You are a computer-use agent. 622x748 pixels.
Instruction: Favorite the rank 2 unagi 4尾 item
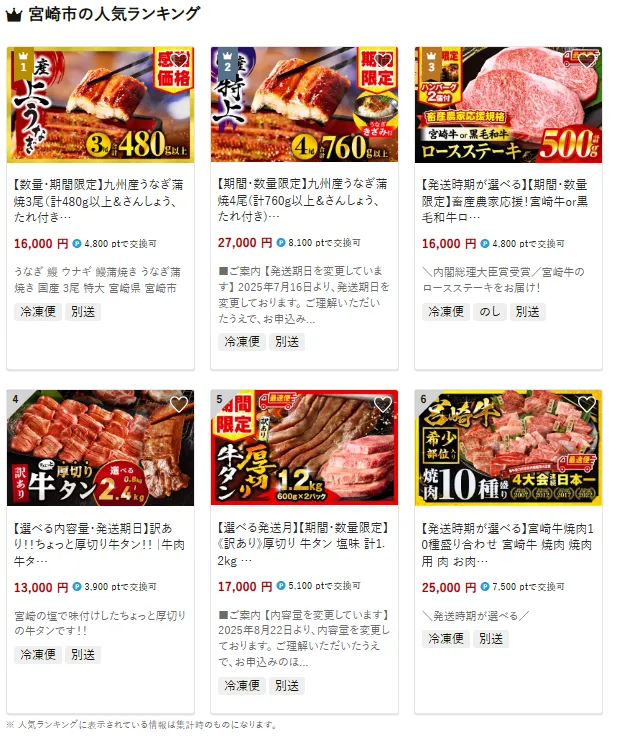point(382,61)
